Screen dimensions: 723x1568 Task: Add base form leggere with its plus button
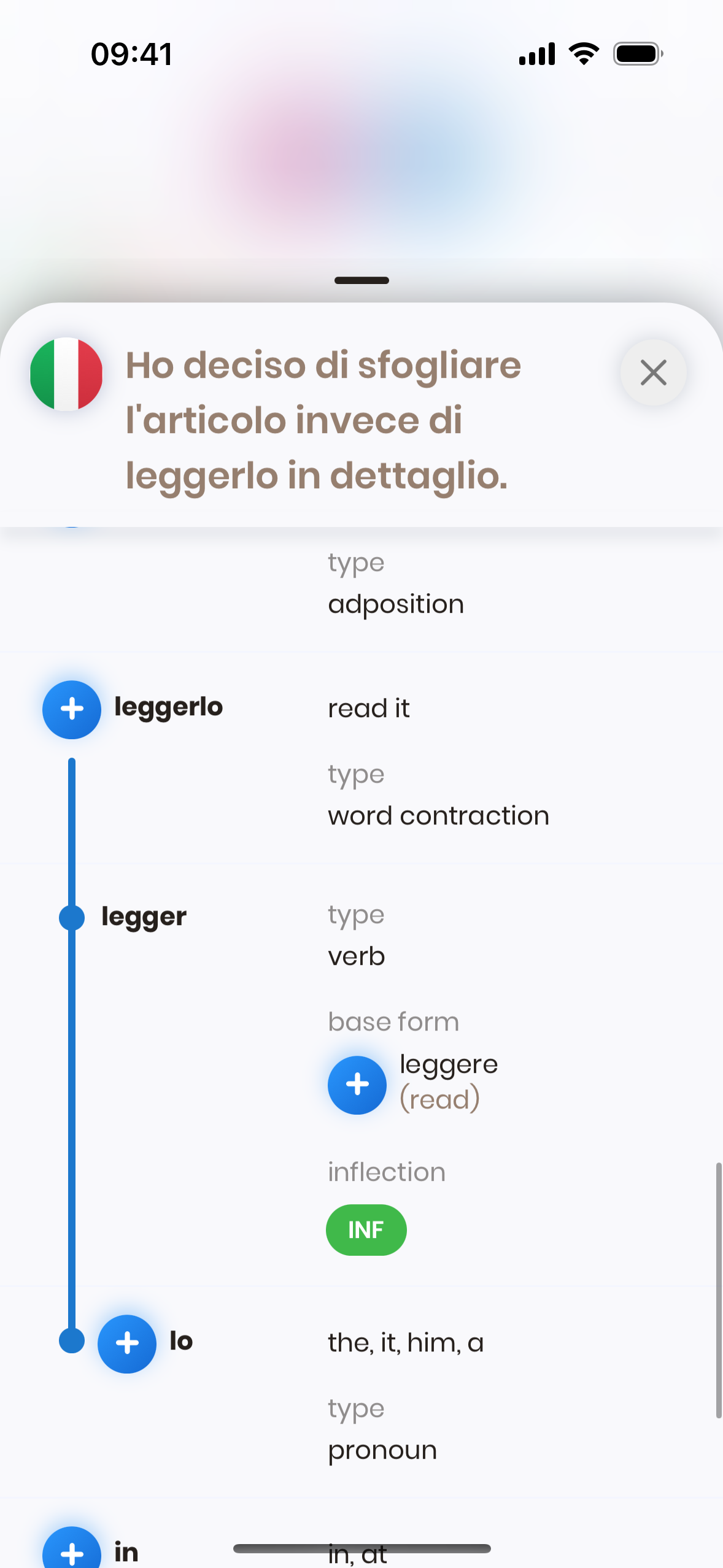coord(357,1085)
